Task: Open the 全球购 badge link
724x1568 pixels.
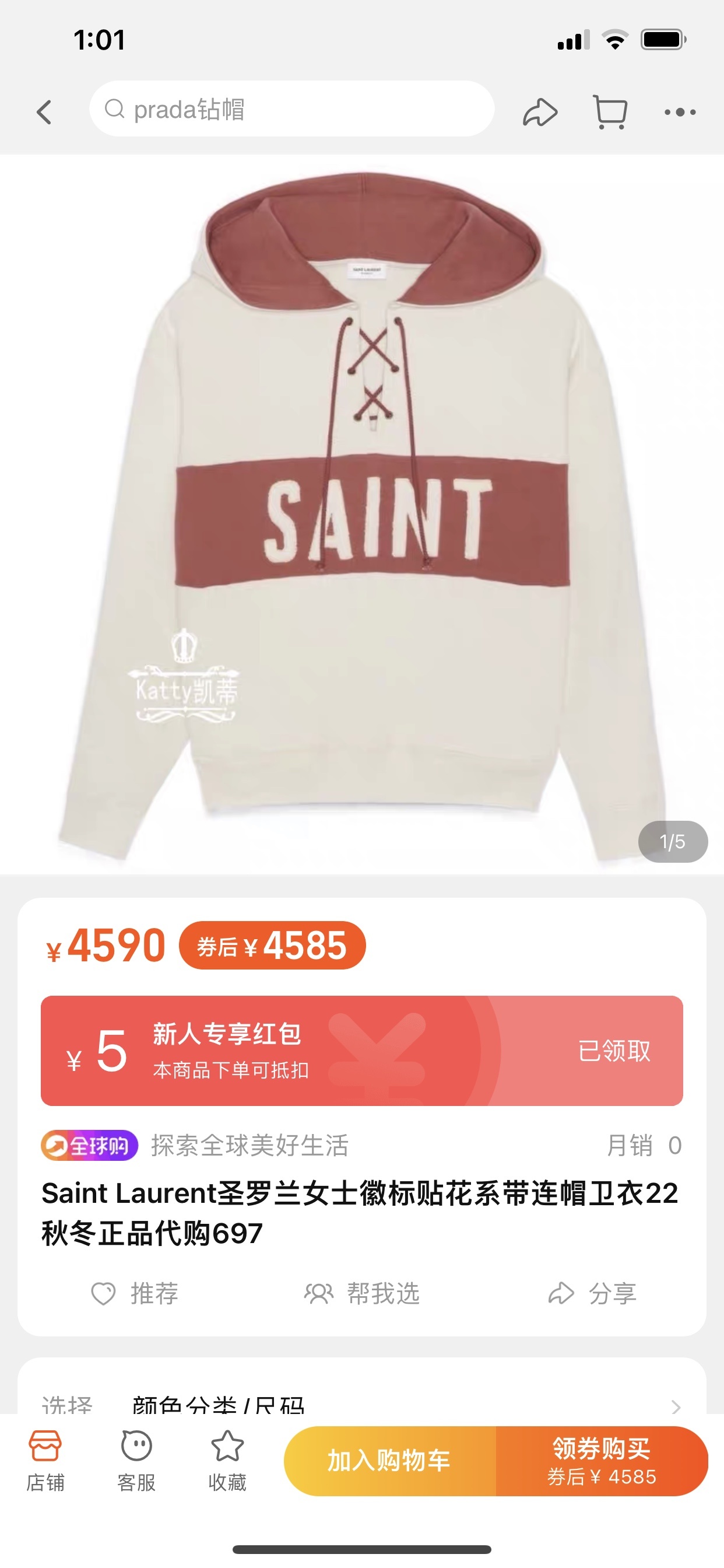Action: click(89, 1146)
